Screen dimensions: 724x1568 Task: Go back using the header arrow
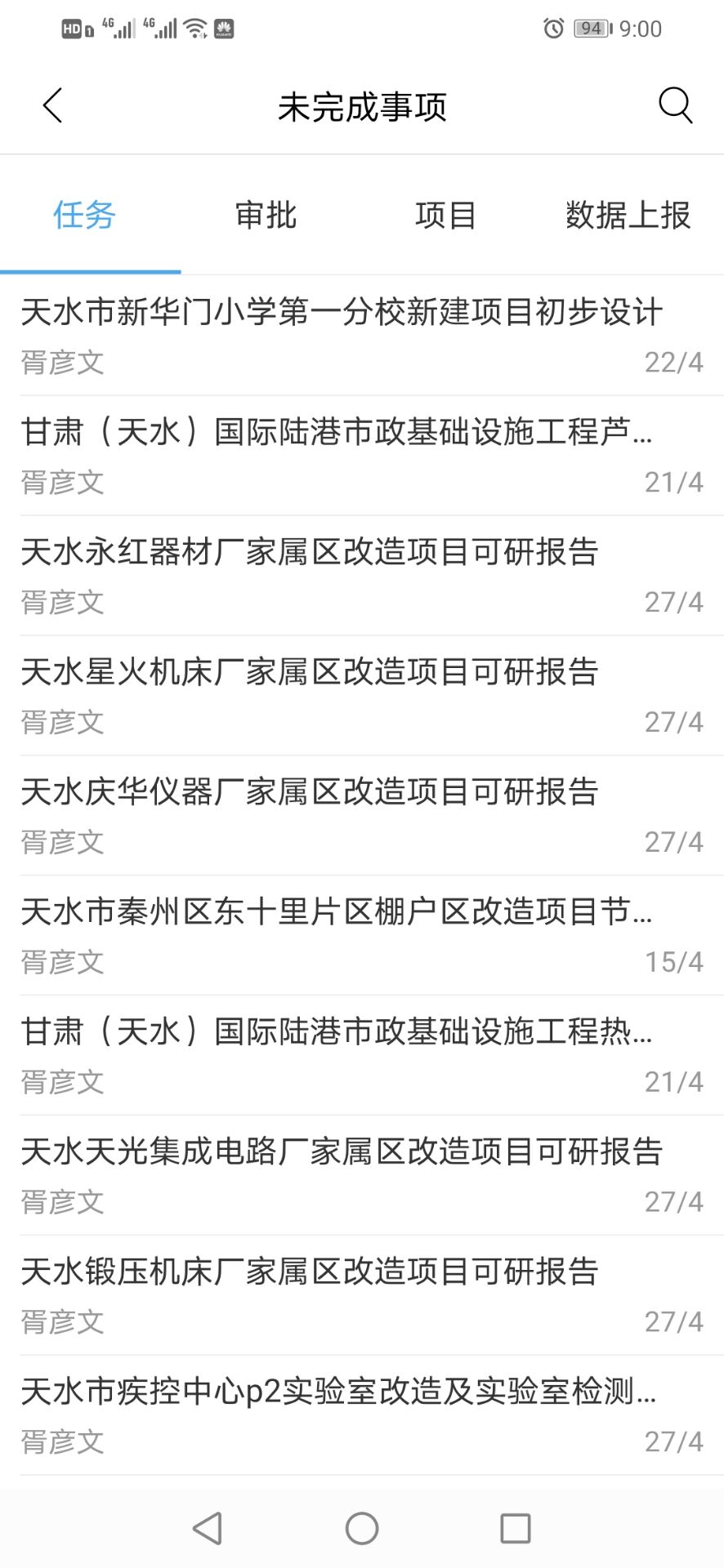(x=52, y=106)
